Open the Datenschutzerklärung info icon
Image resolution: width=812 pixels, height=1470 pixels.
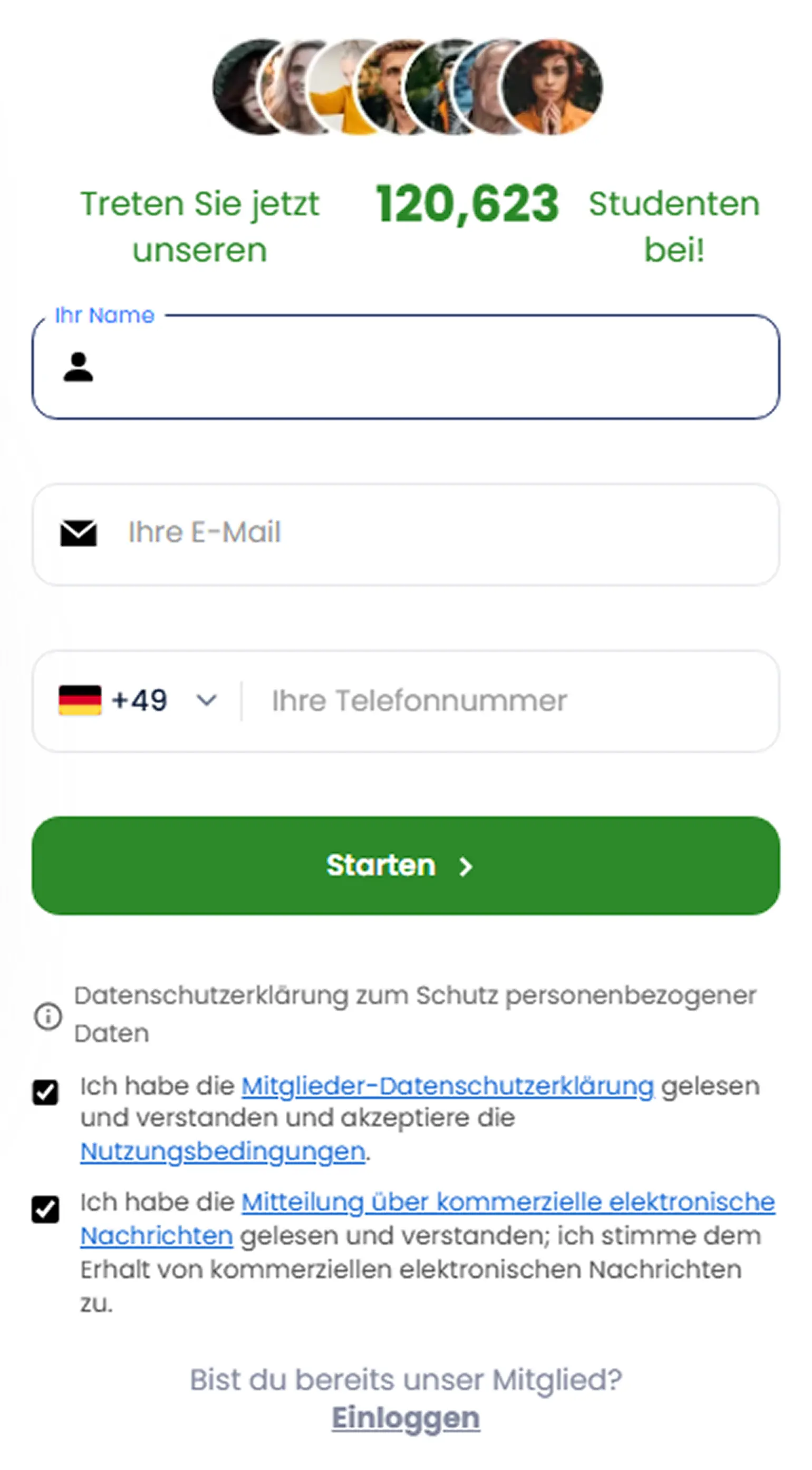pos(48,1017)
